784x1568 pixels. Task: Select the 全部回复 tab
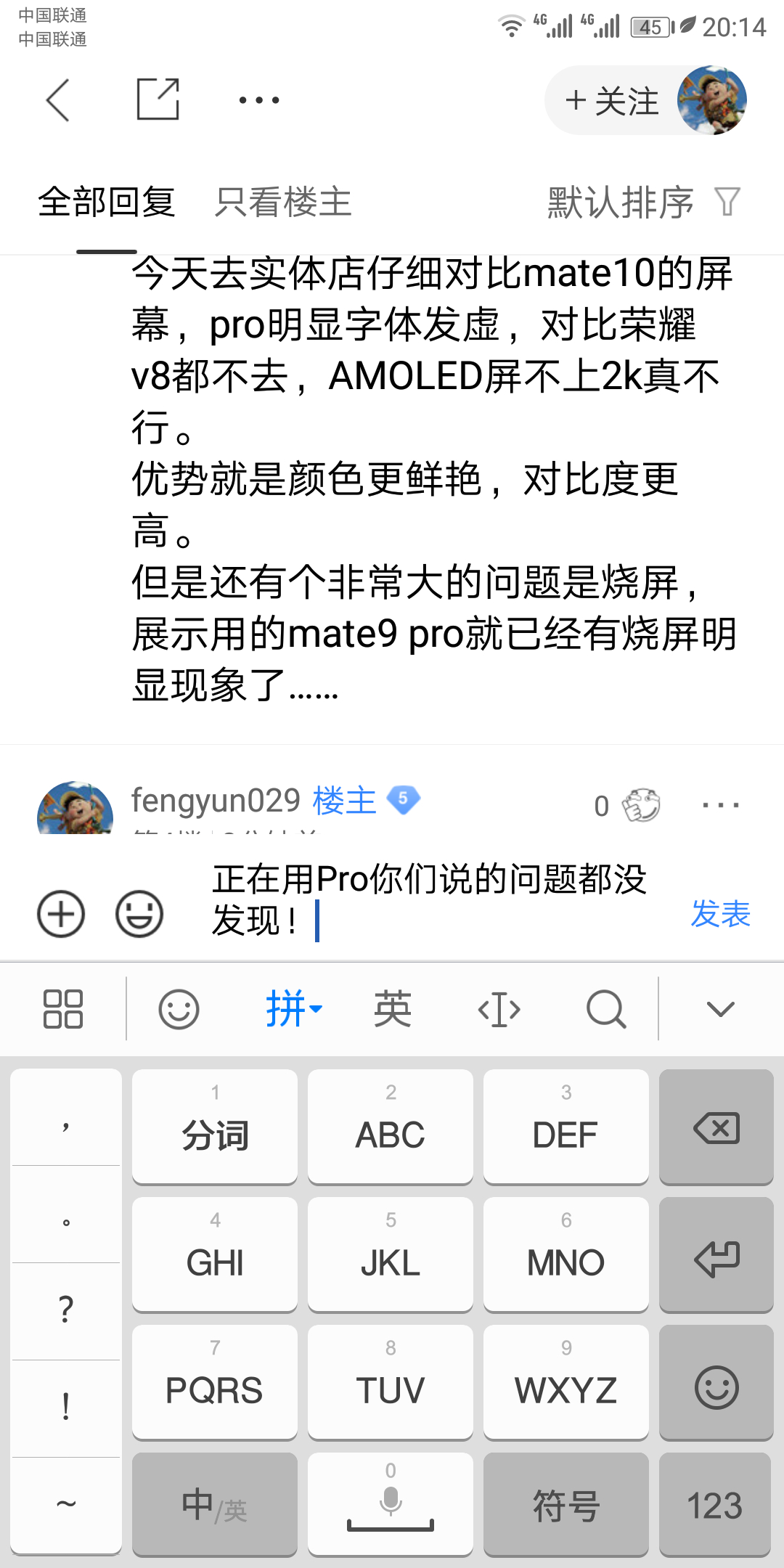(x=106, y=202)
